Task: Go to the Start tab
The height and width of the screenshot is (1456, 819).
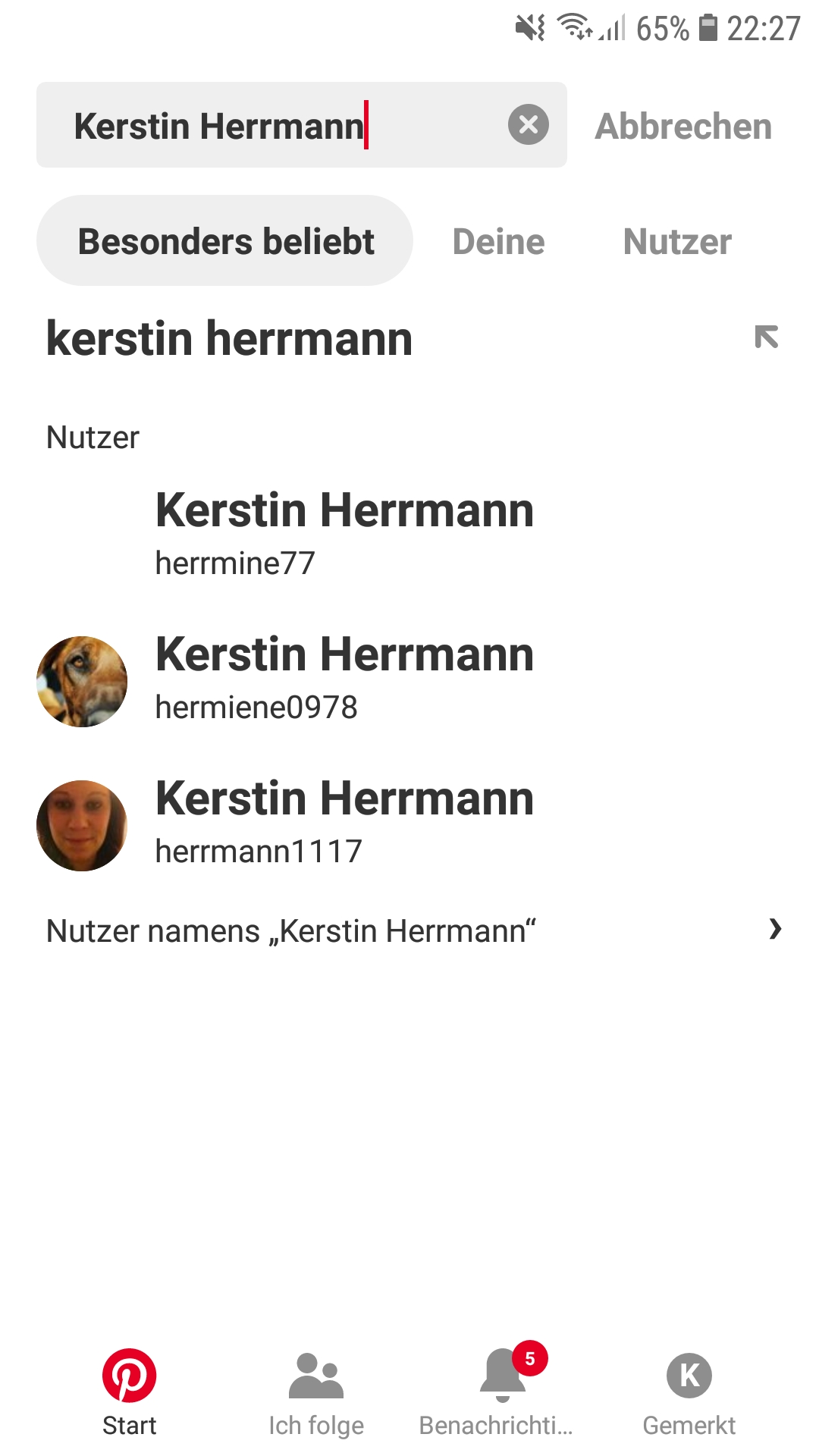Action: 130,1390
